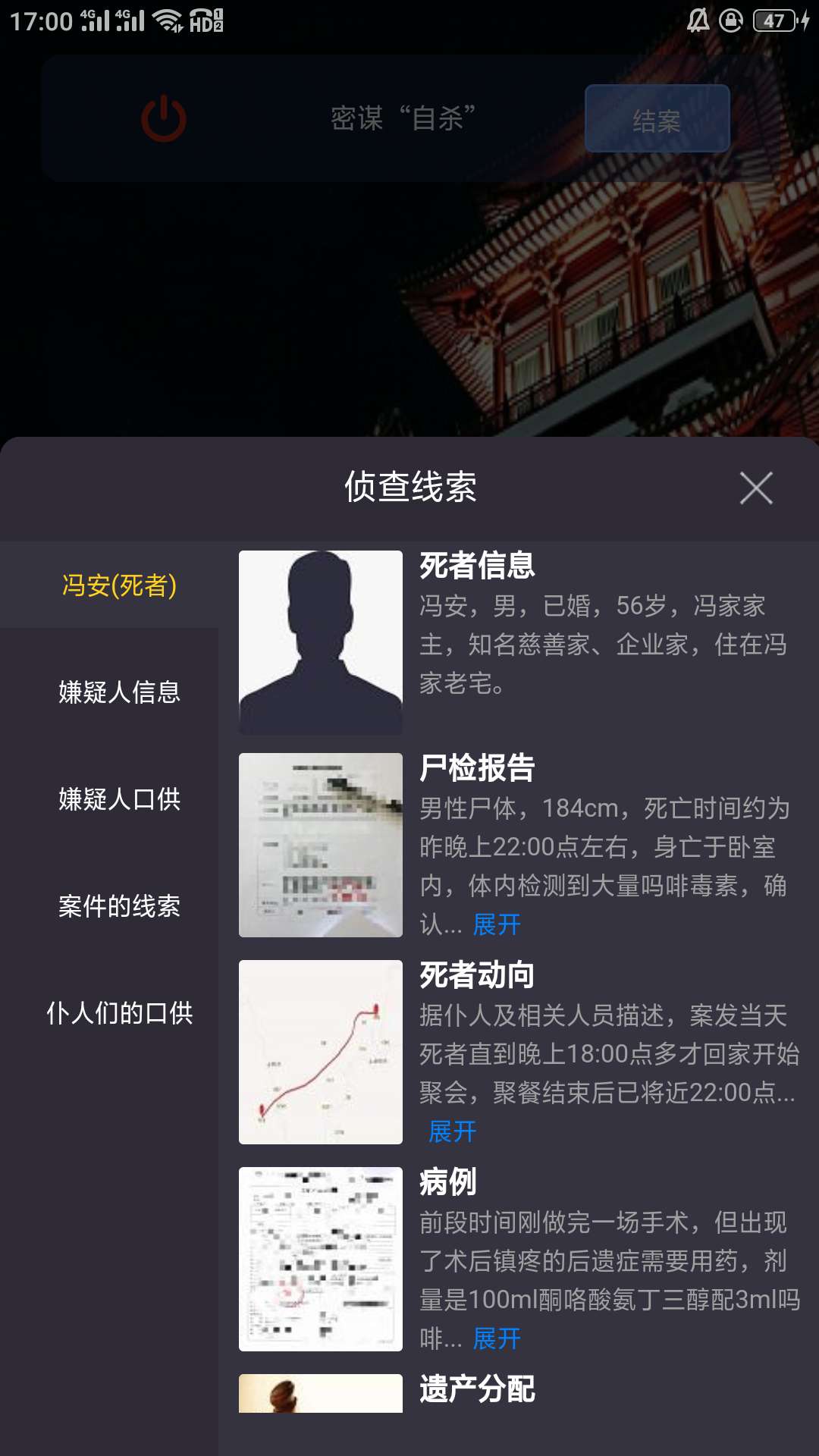The height and width of the screenshot is (1456, 819).
Task: Open the 嫌疑人口供 section
Action: coord(119,799)
